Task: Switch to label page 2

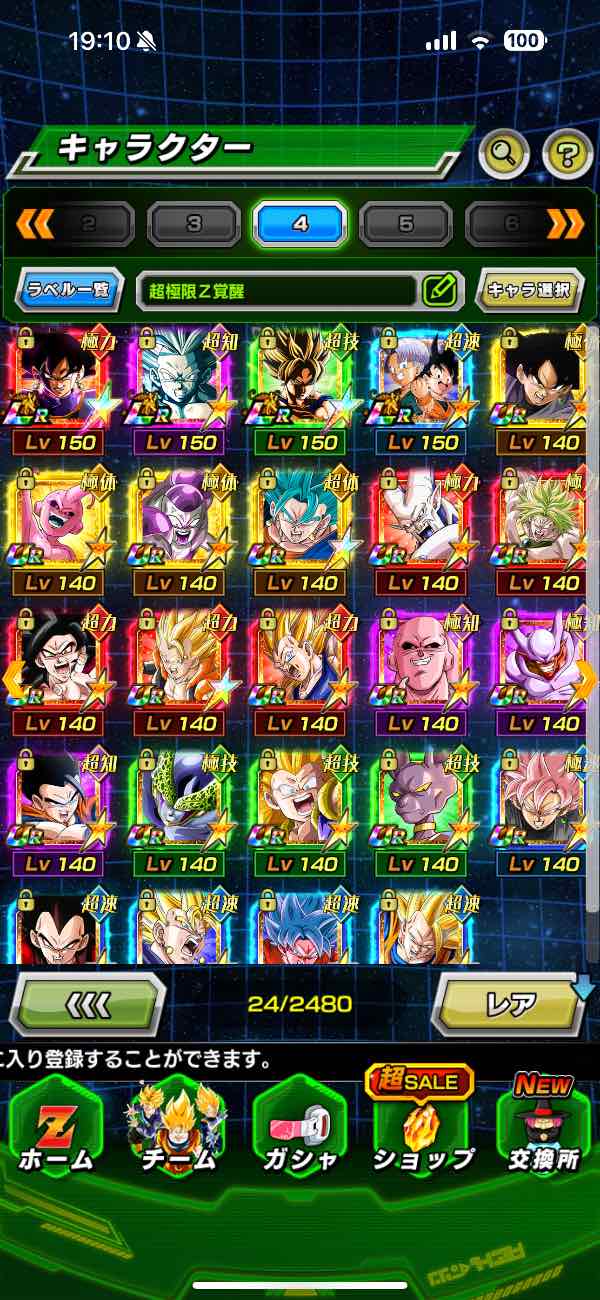Action: [x=90, y=224]
